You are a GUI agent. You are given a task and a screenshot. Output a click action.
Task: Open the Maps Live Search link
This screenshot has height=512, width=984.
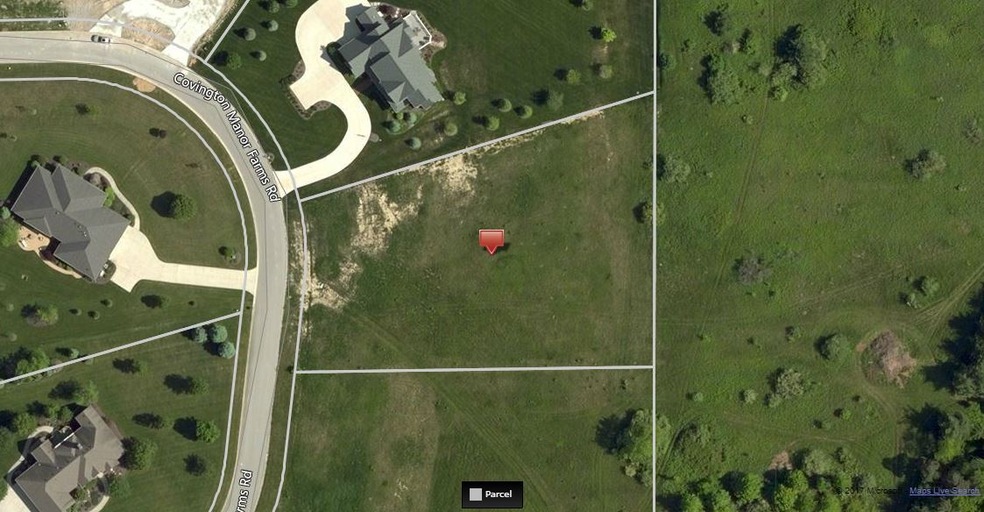point(943,491)
